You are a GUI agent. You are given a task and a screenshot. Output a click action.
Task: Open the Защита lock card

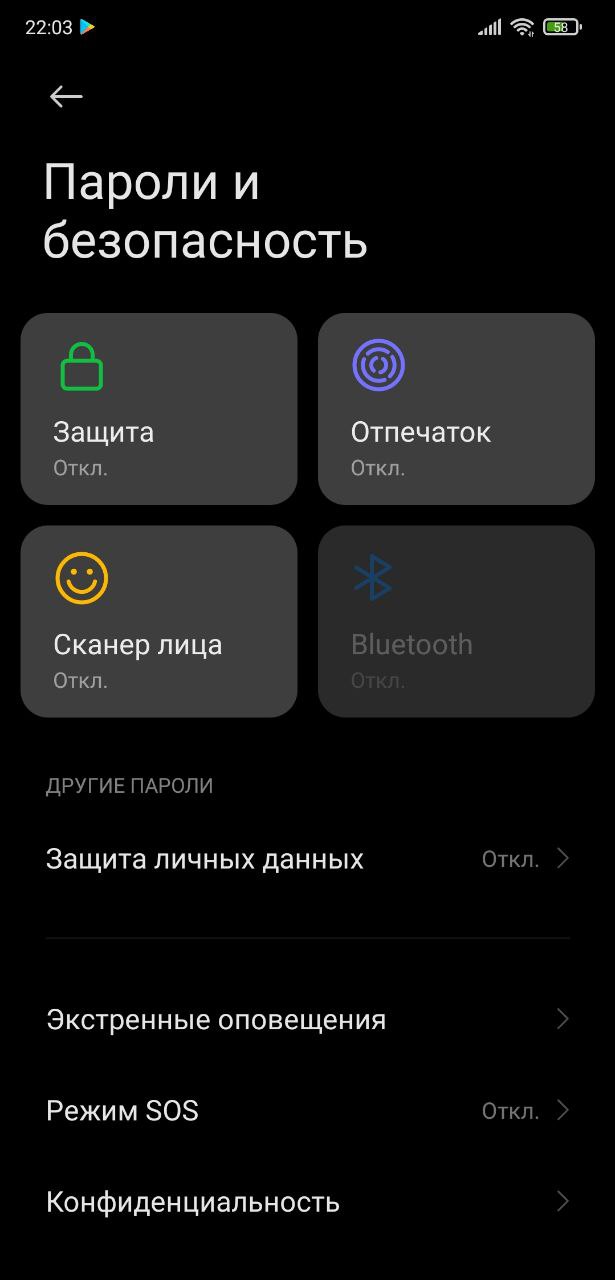pos(159,409)
